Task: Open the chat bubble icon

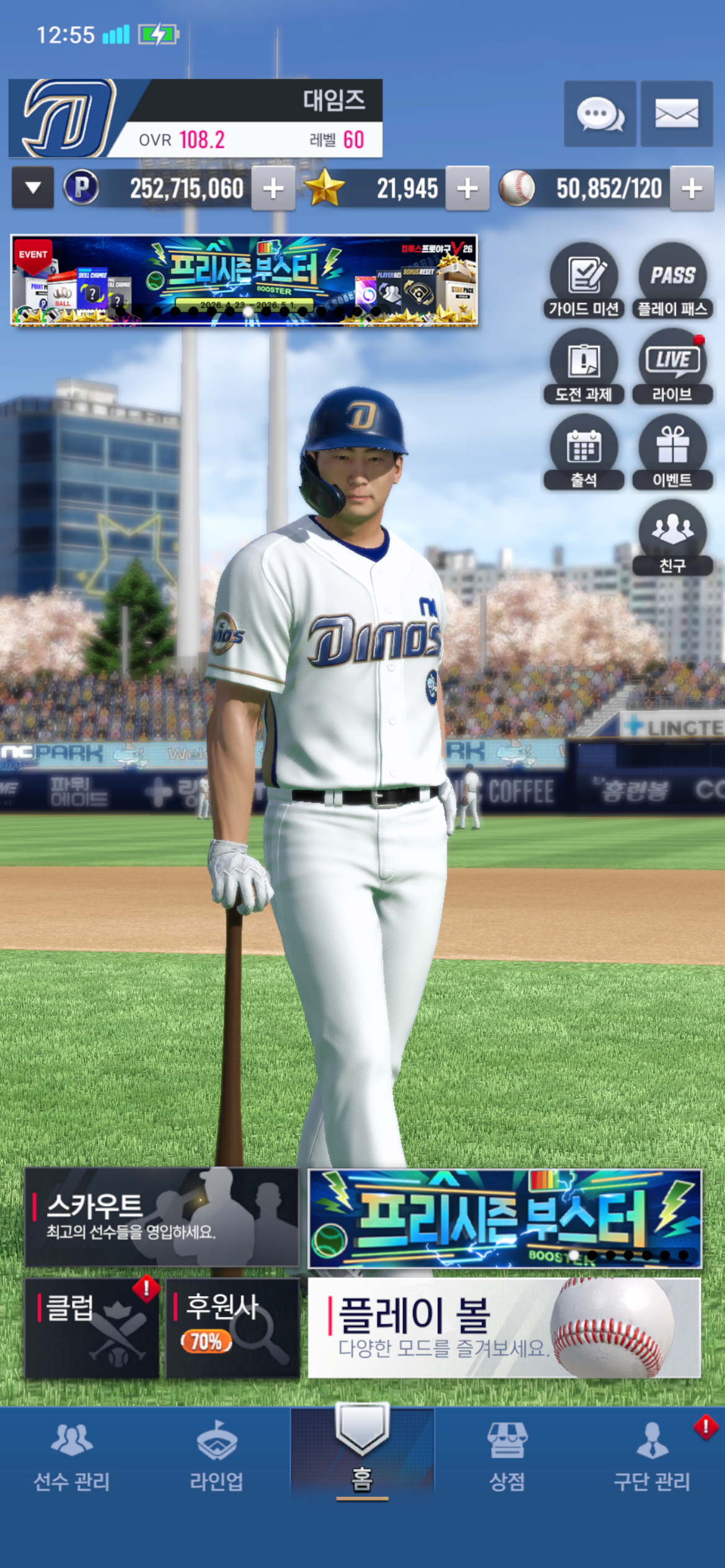Action: (x=600, y=113)
